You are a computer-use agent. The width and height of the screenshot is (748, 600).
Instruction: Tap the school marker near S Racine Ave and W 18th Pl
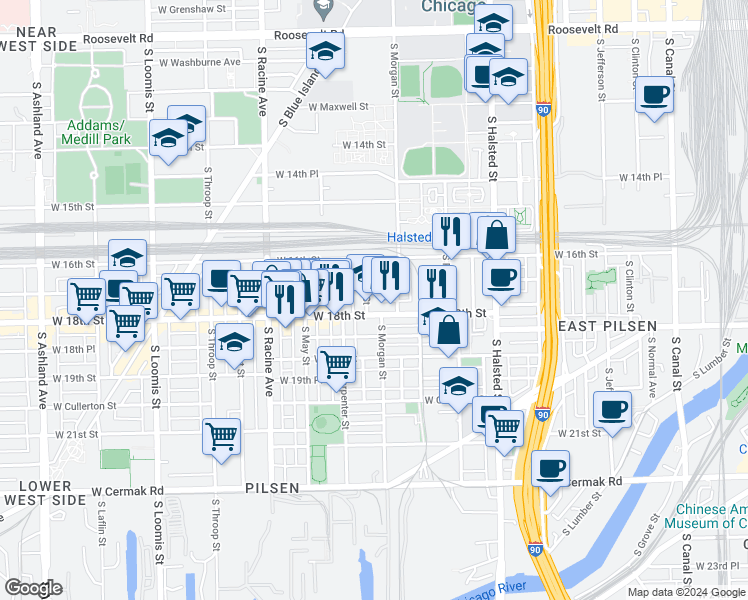(234, 344)
